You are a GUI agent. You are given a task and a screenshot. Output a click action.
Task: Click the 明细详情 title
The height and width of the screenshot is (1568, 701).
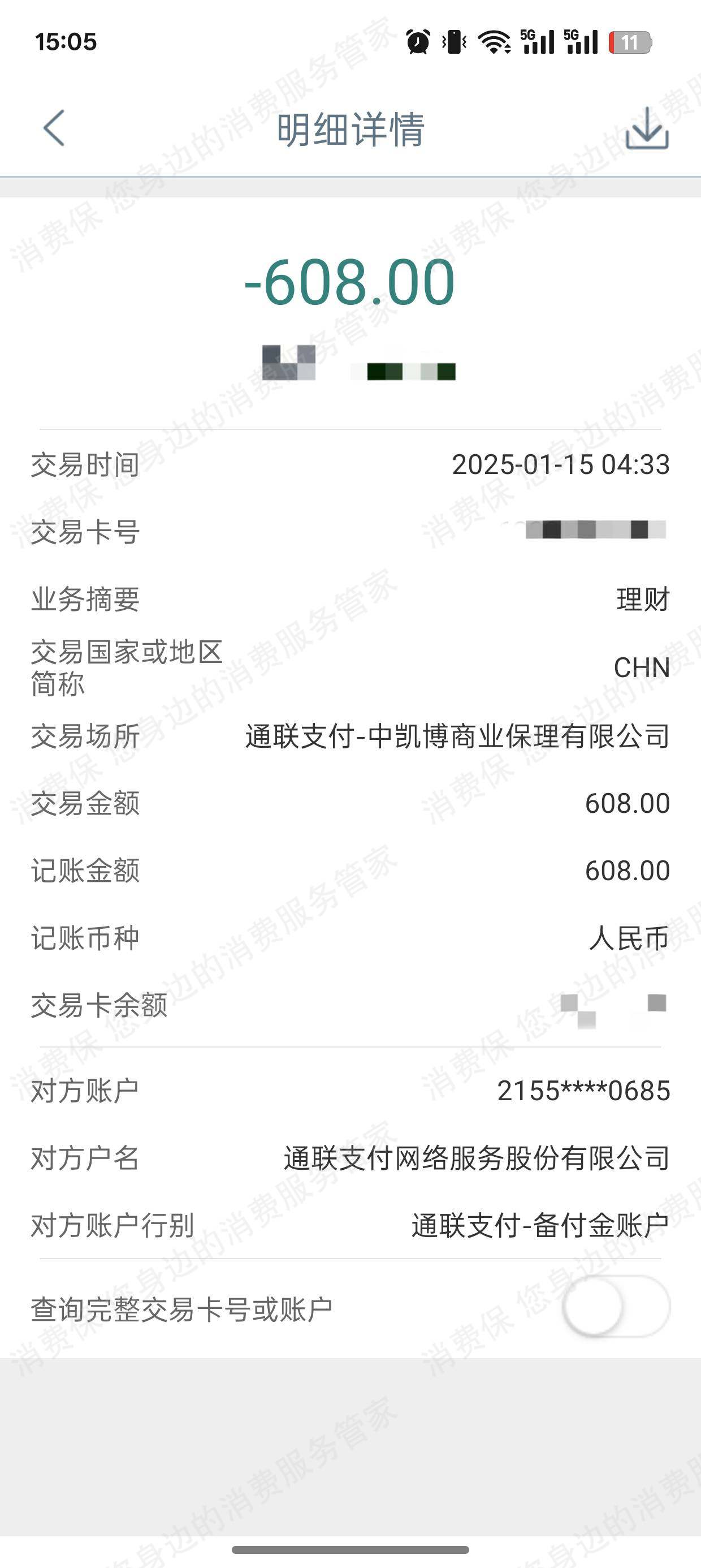(350, 131)
